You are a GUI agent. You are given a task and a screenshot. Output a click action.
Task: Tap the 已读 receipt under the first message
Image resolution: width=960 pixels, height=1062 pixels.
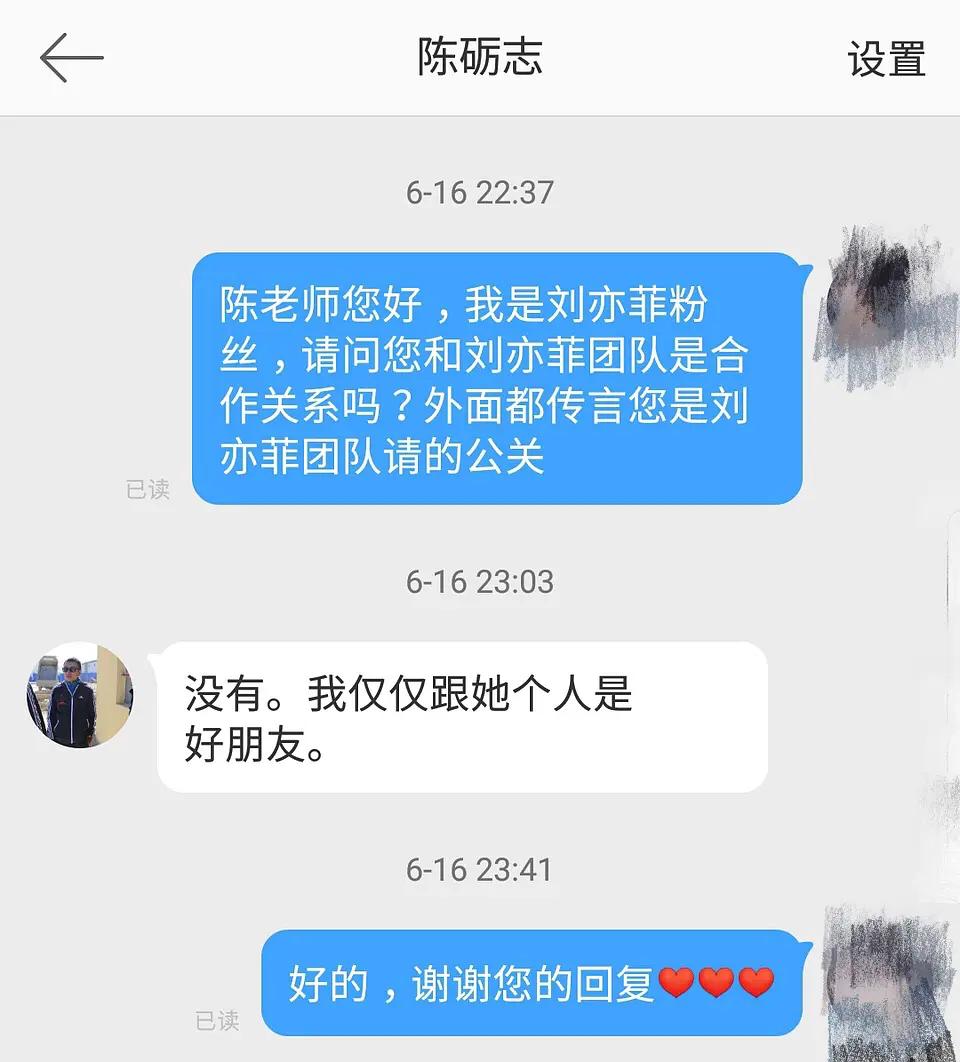[148, 489]
